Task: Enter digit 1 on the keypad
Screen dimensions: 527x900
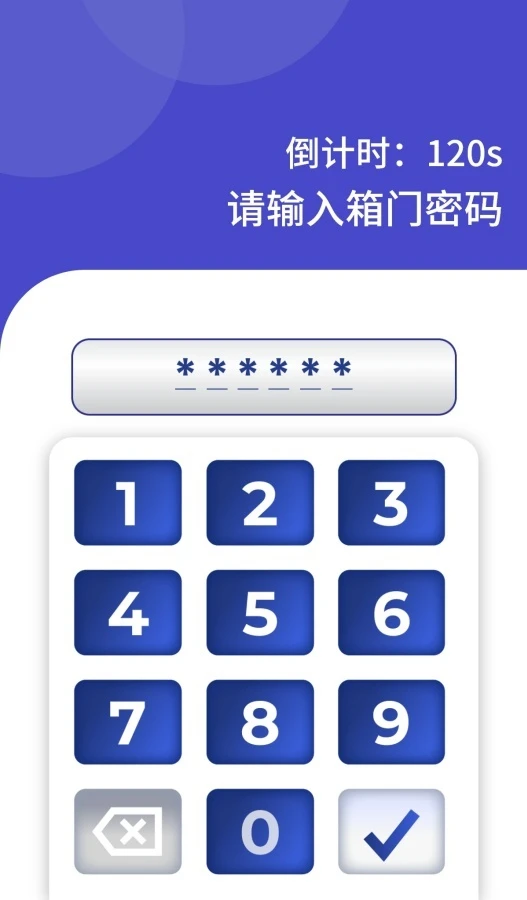Action: tap(127, 502)
